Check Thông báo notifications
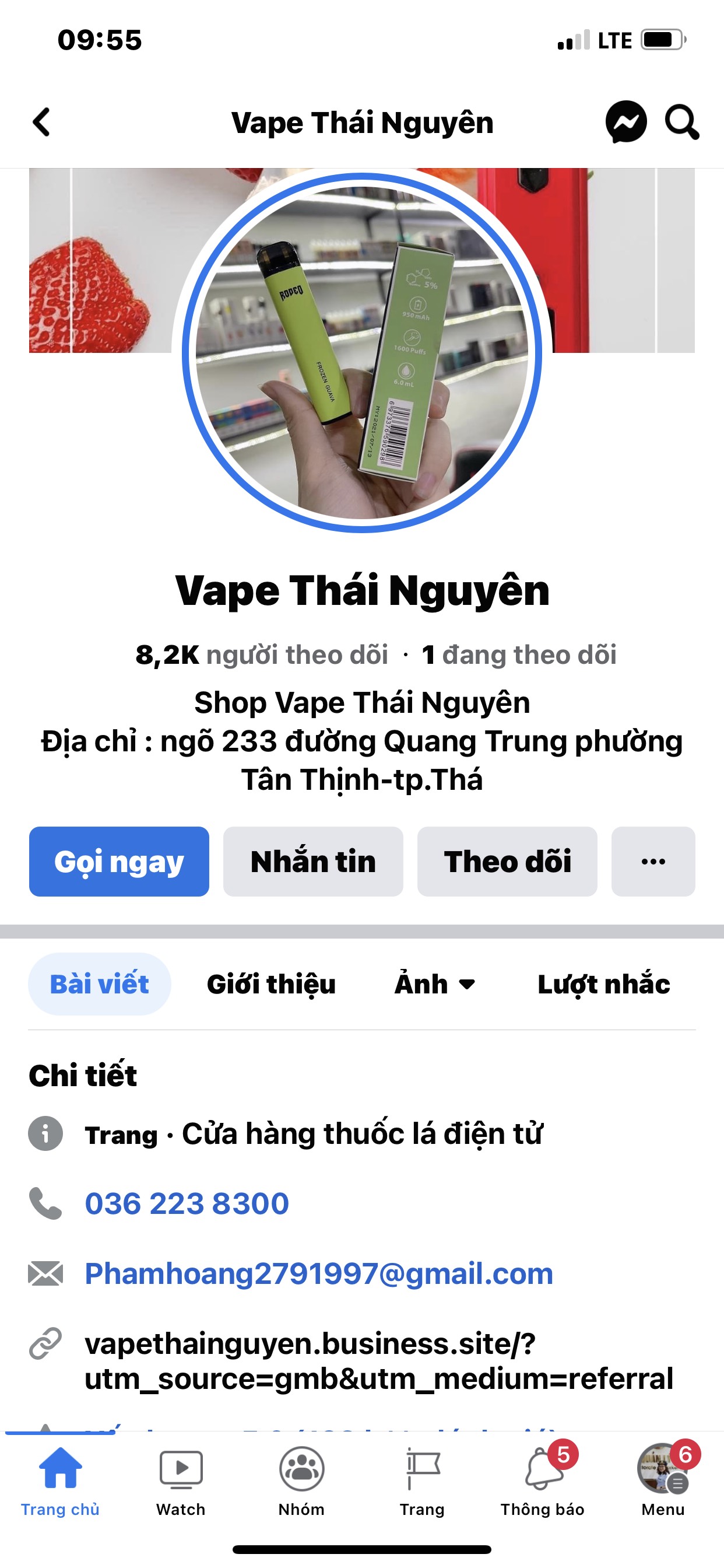The image size is (724, 1568). [x=542, y=1482]
